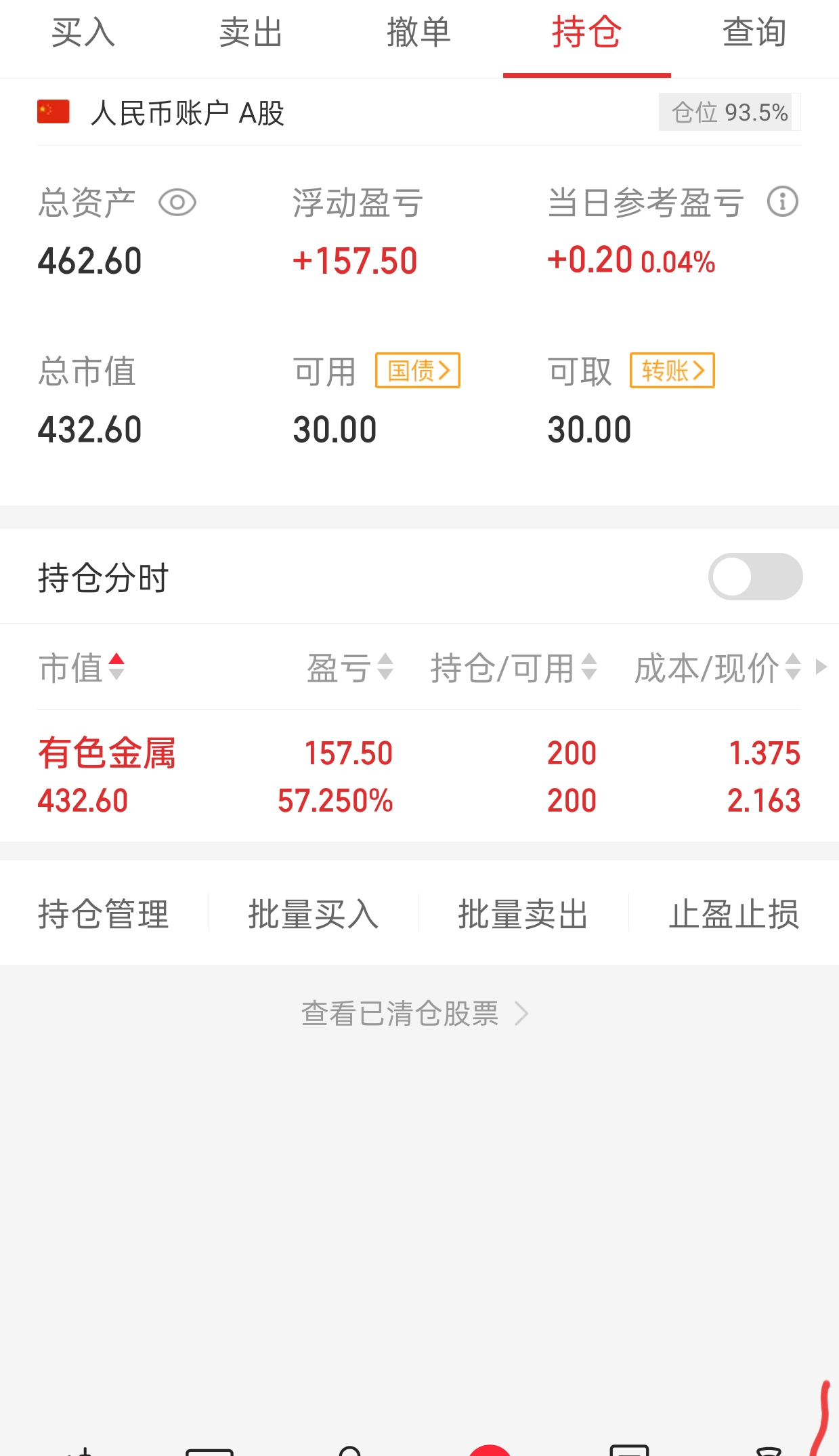The height and width of the screenshot is (1456, 839).
Task: Switch to the 卖出 tab
Action: (x=251, y=33)
